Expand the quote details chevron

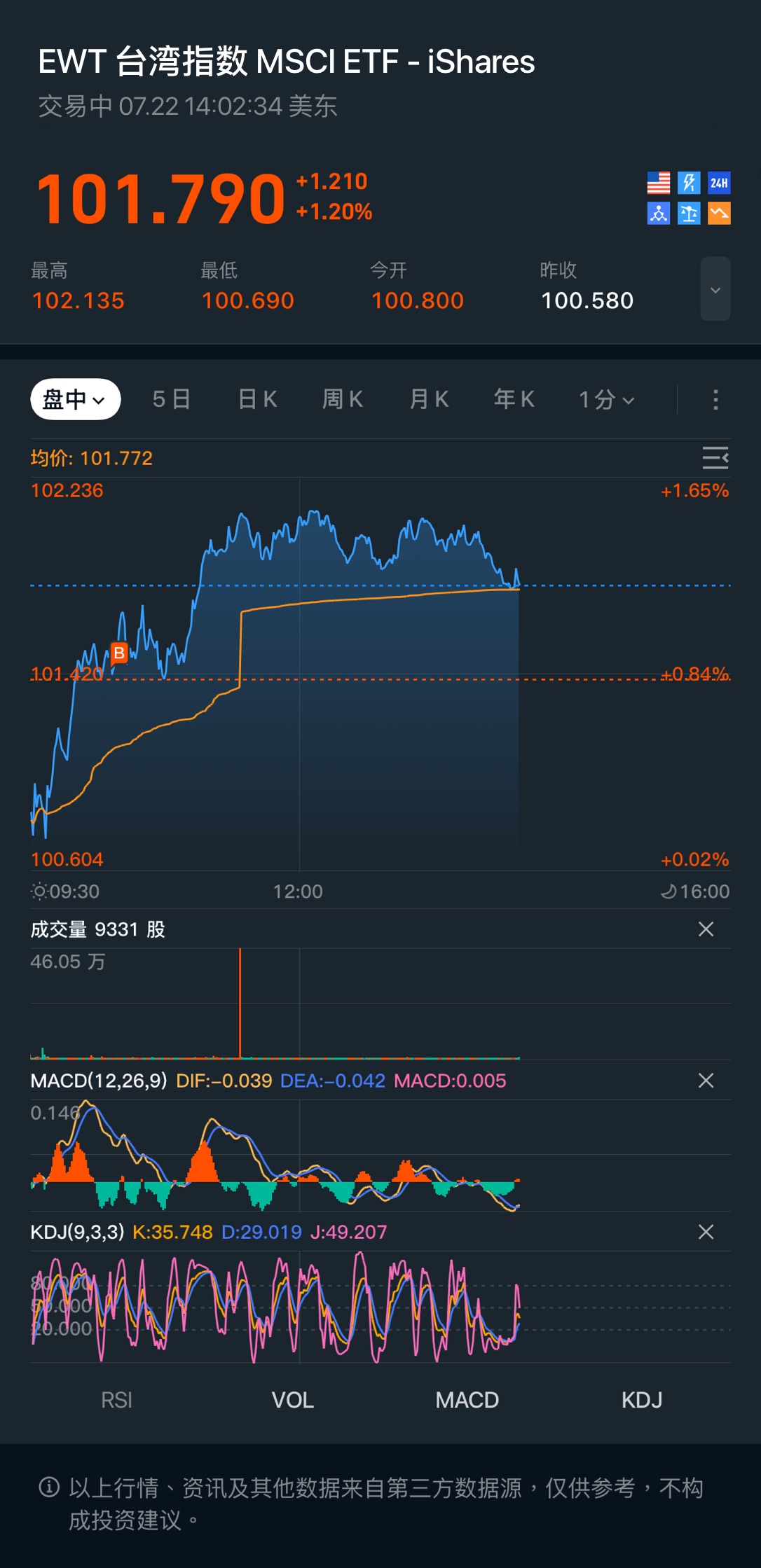point(715,289)
